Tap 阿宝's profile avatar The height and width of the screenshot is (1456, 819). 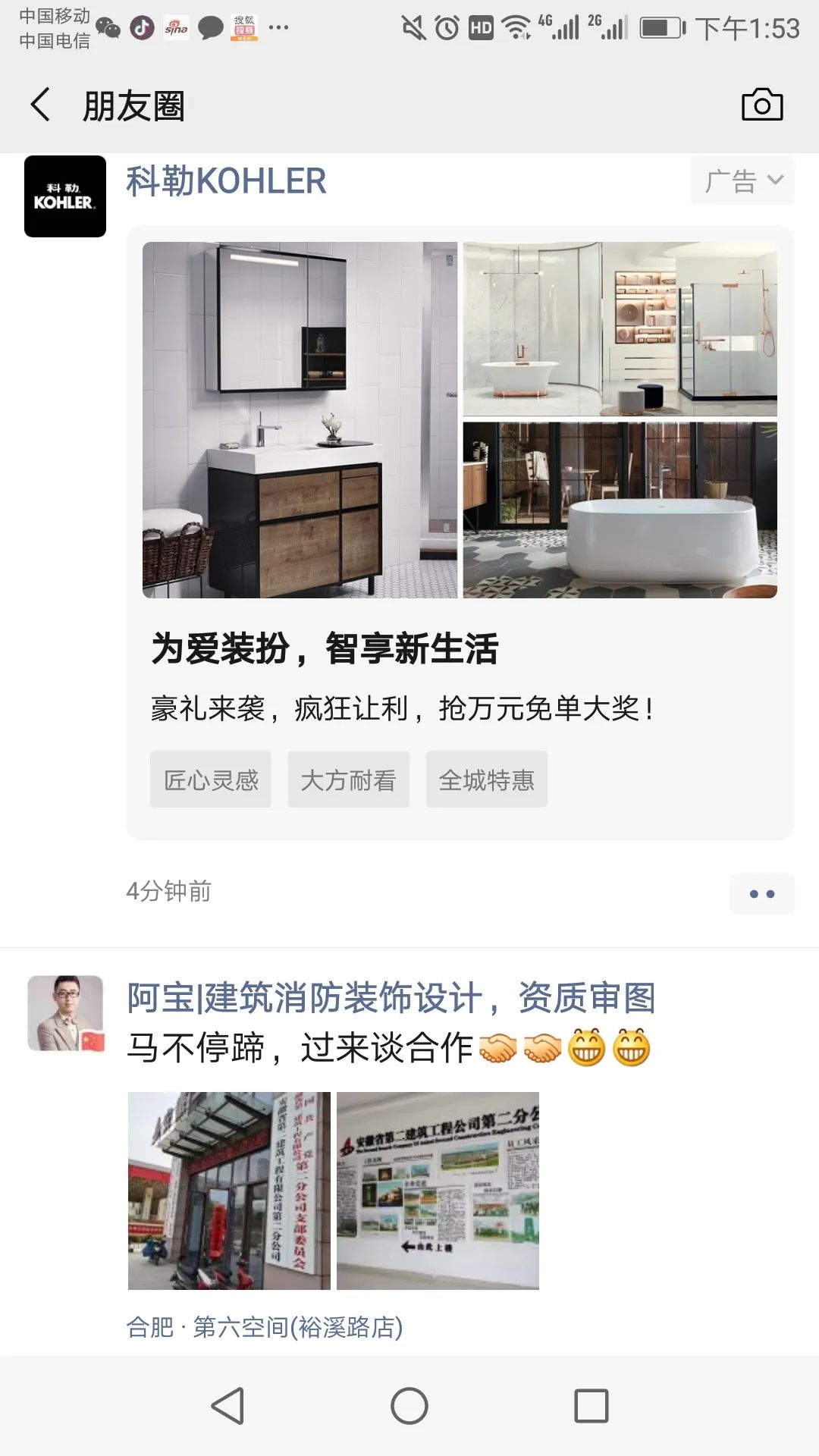[x=65, y=1013]
